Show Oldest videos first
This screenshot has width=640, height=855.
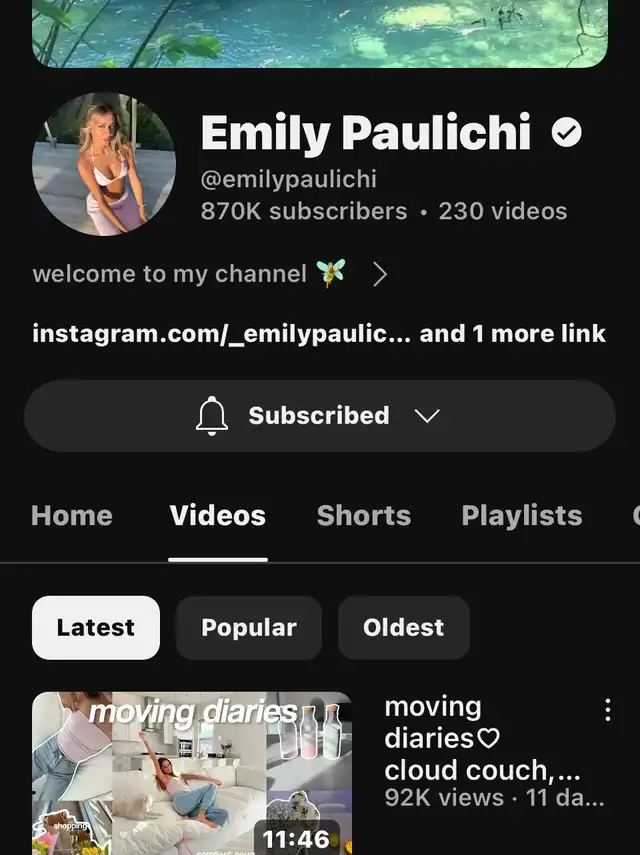tap(403, 628)
